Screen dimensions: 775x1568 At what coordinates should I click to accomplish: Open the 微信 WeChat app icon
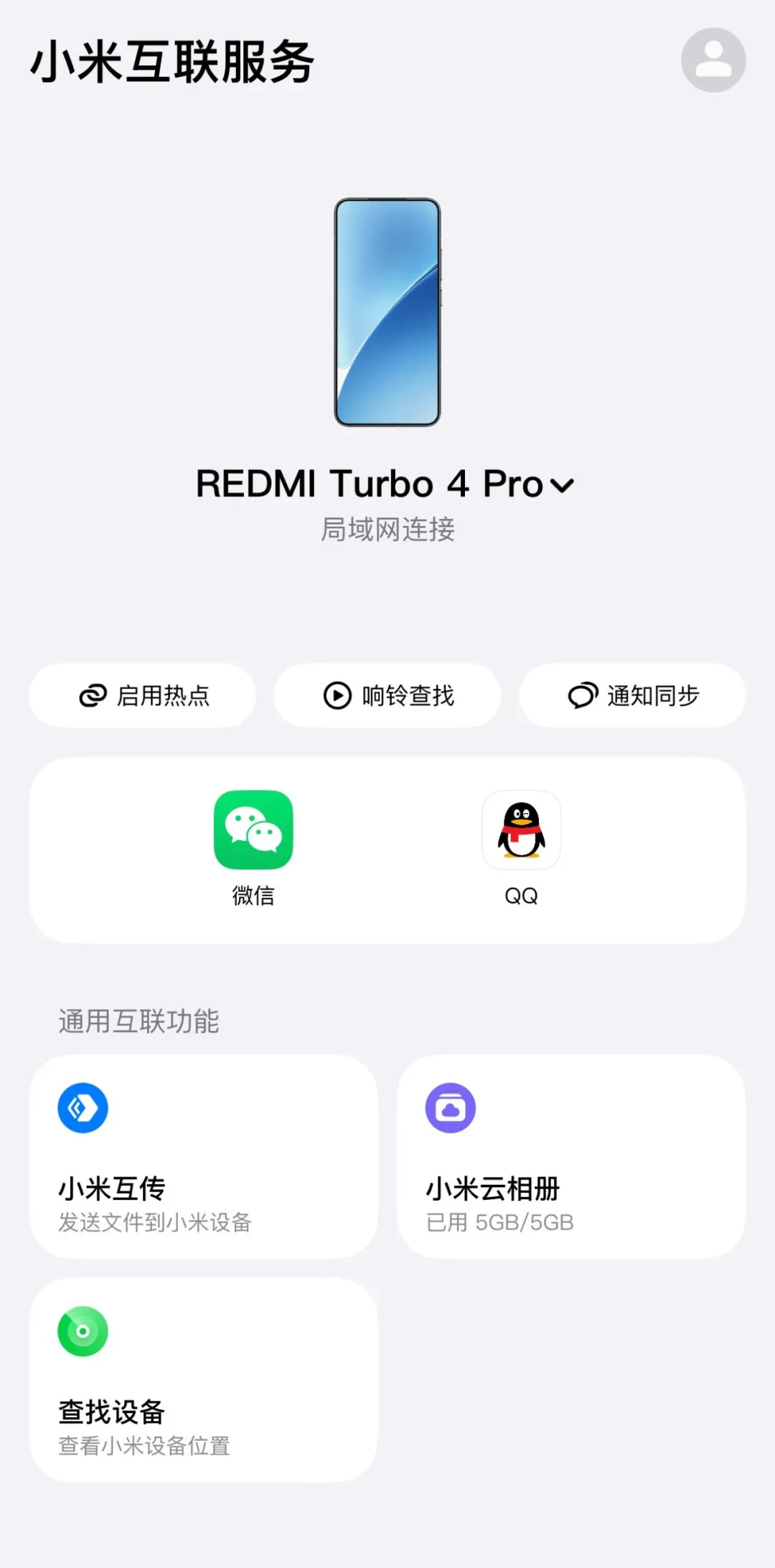point(253,830)
